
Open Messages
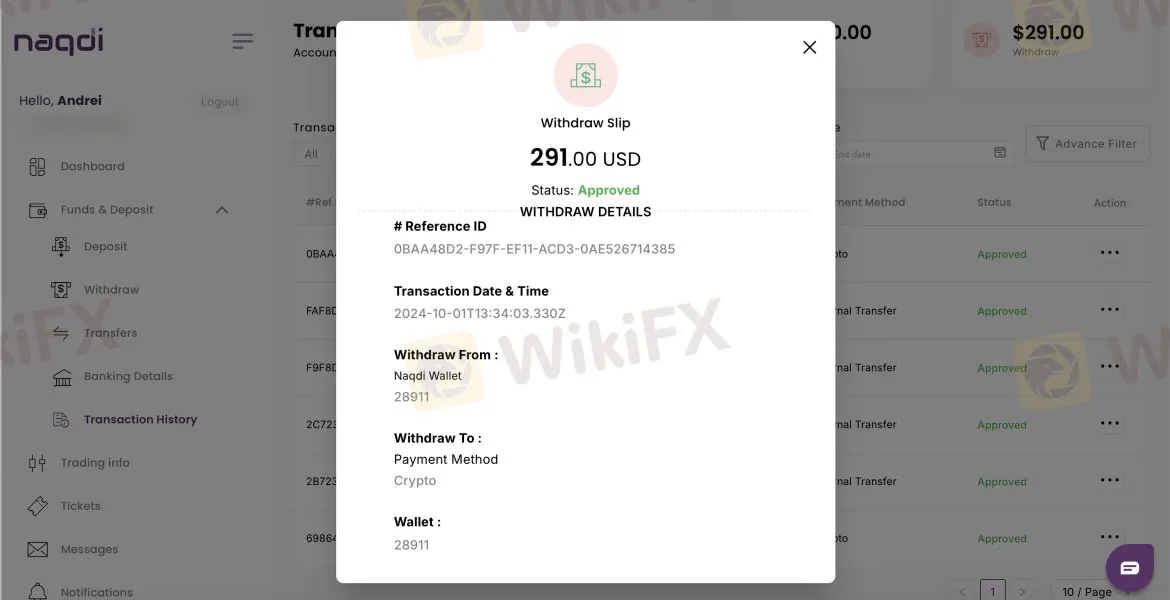tap(89, 549)
